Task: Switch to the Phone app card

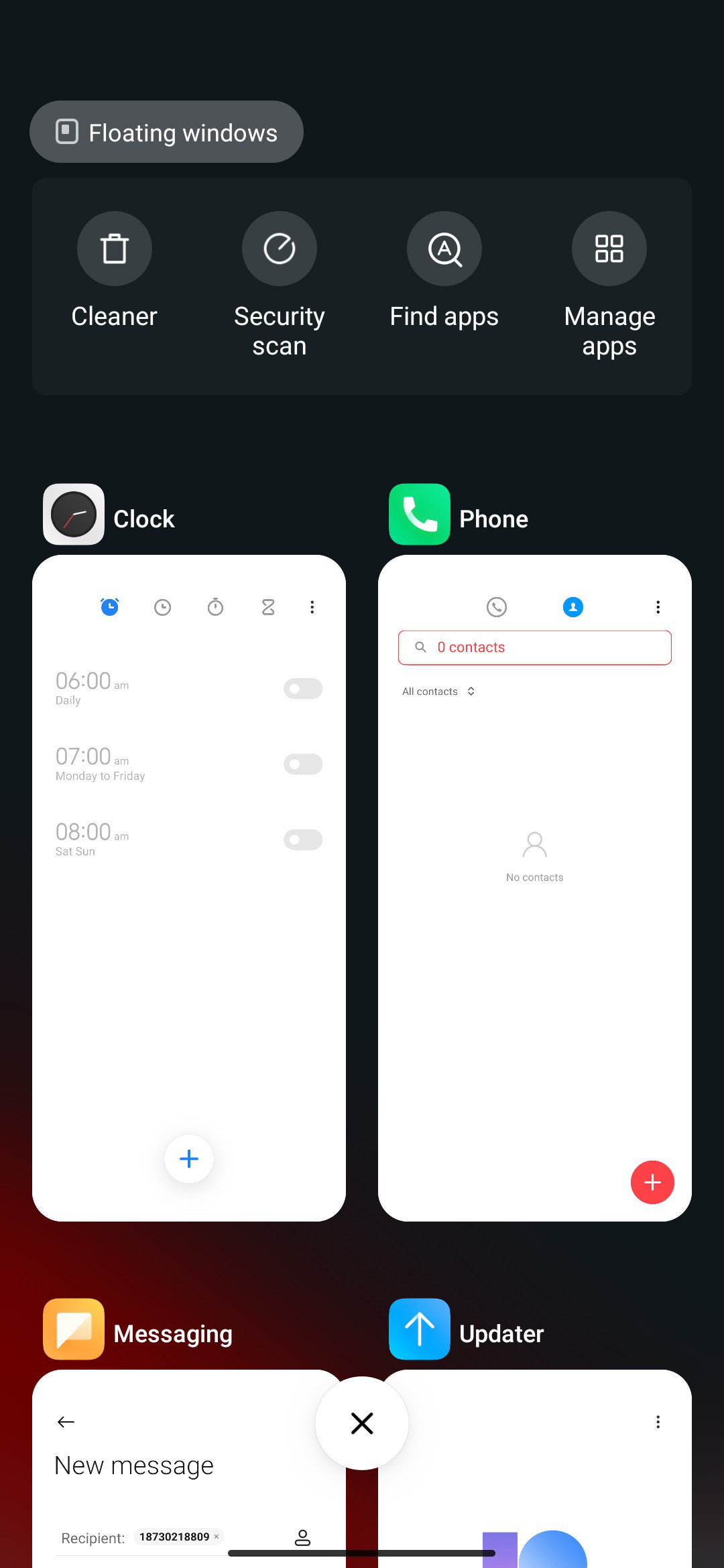Action: click(535, 888)
